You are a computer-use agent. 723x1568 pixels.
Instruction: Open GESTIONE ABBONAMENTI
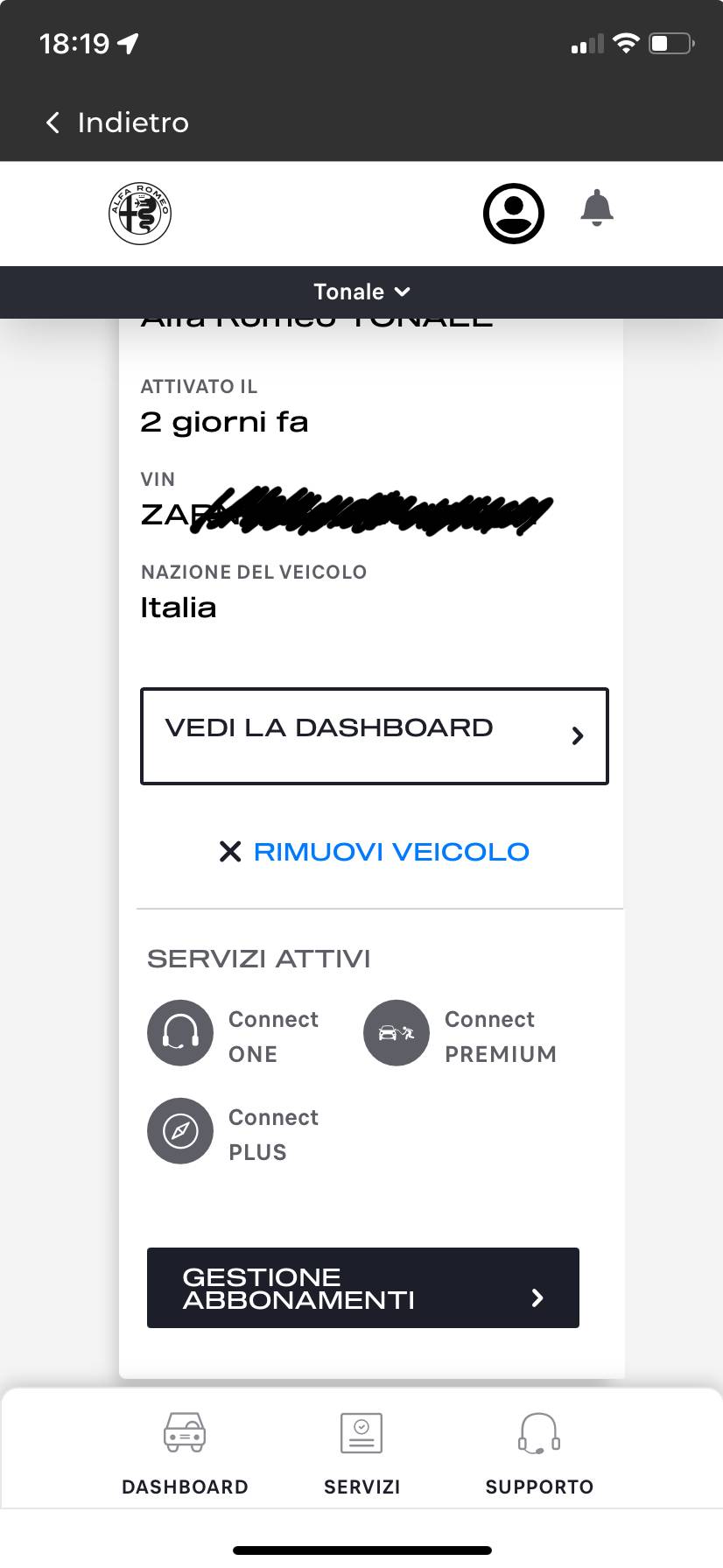(363, 1288)
